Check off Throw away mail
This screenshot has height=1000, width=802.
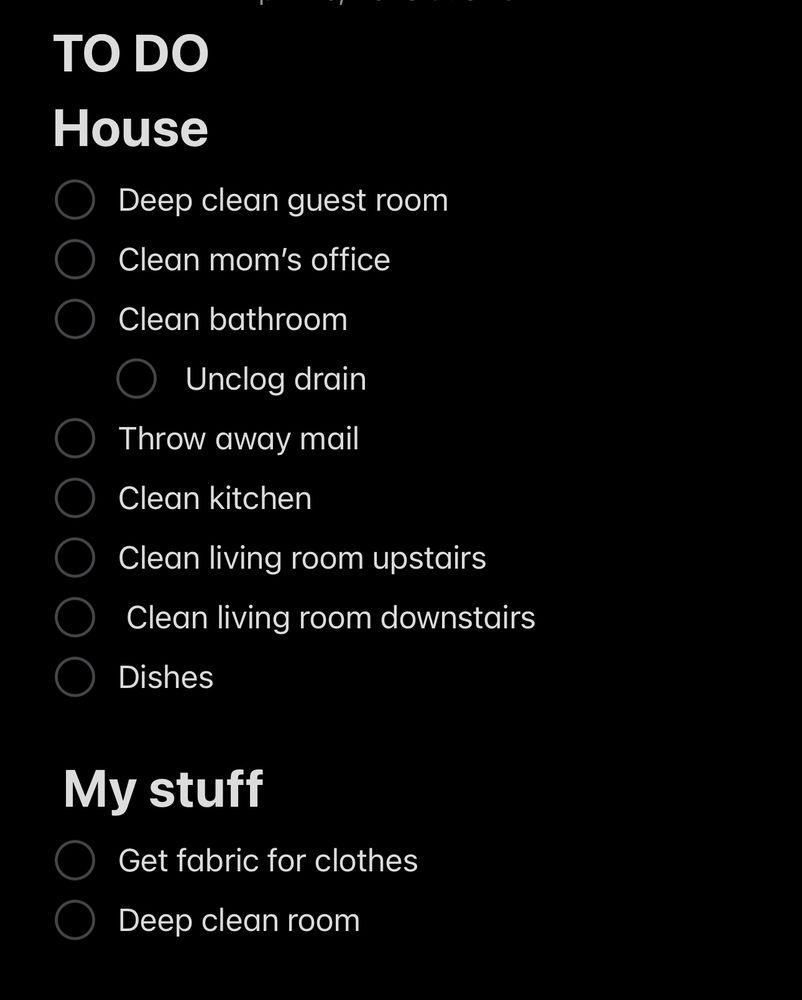75,438
